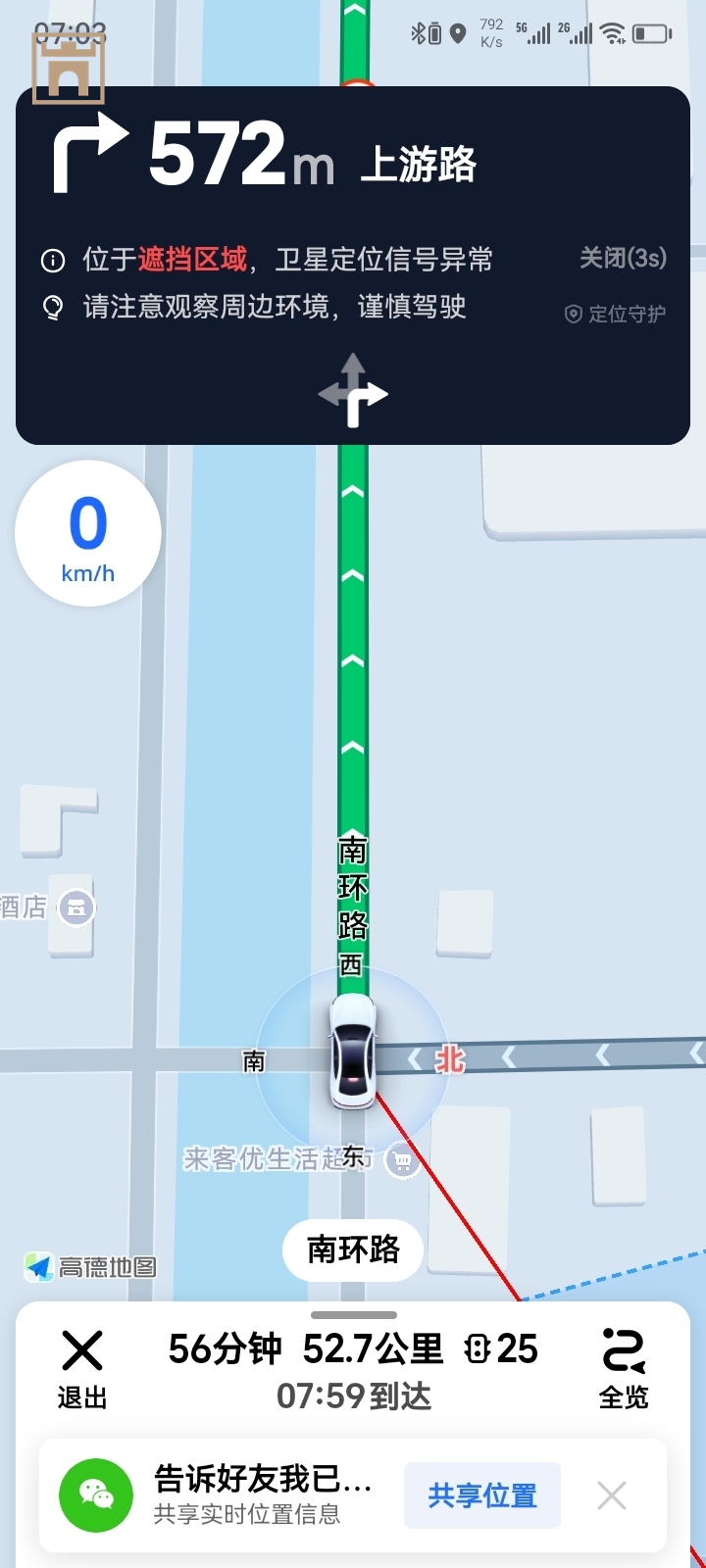706x1568 pixels.
Task: Dismiss the WeChat location sharing banner
Action: tap(612, 1495)
